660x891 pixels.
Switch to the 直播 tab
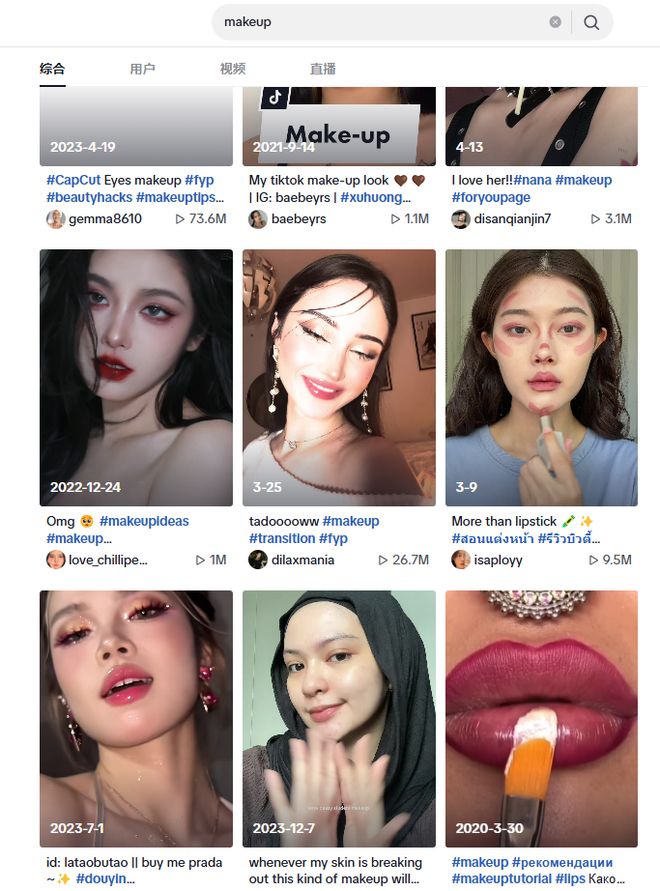322,69
